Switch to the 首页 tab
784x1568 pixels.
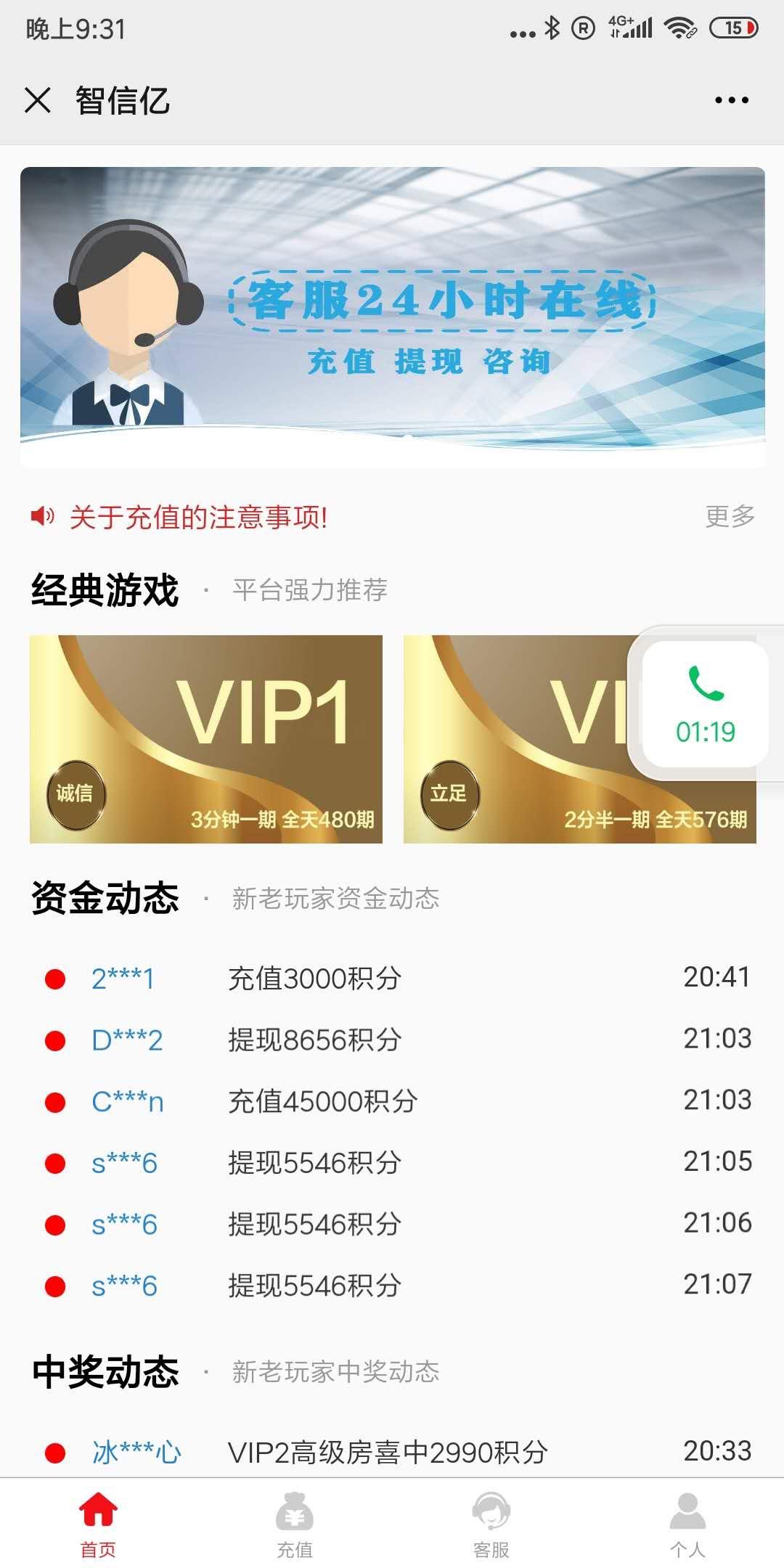[98, 1524]
